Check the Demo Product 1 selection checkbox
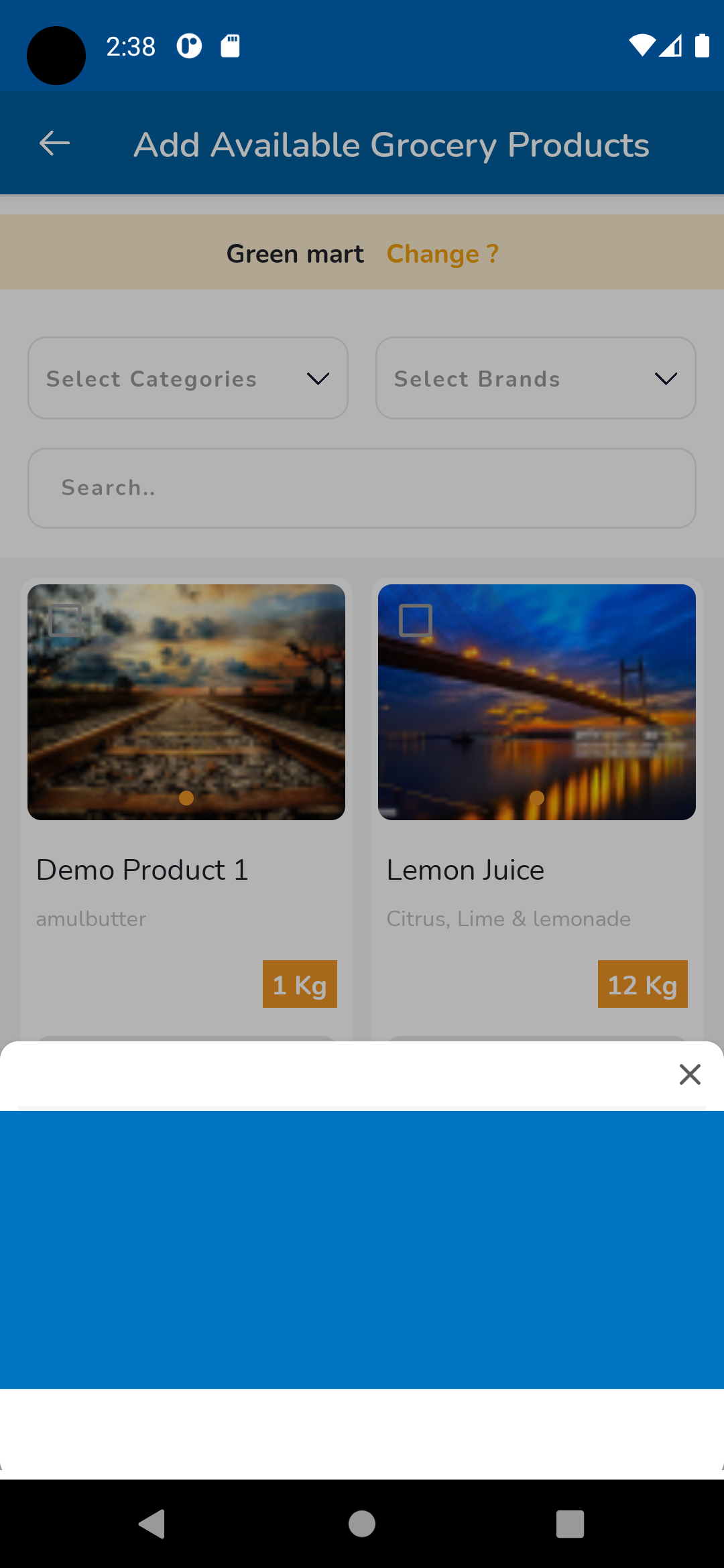This screenshot has width=724, height=1568. pos(66,621)
